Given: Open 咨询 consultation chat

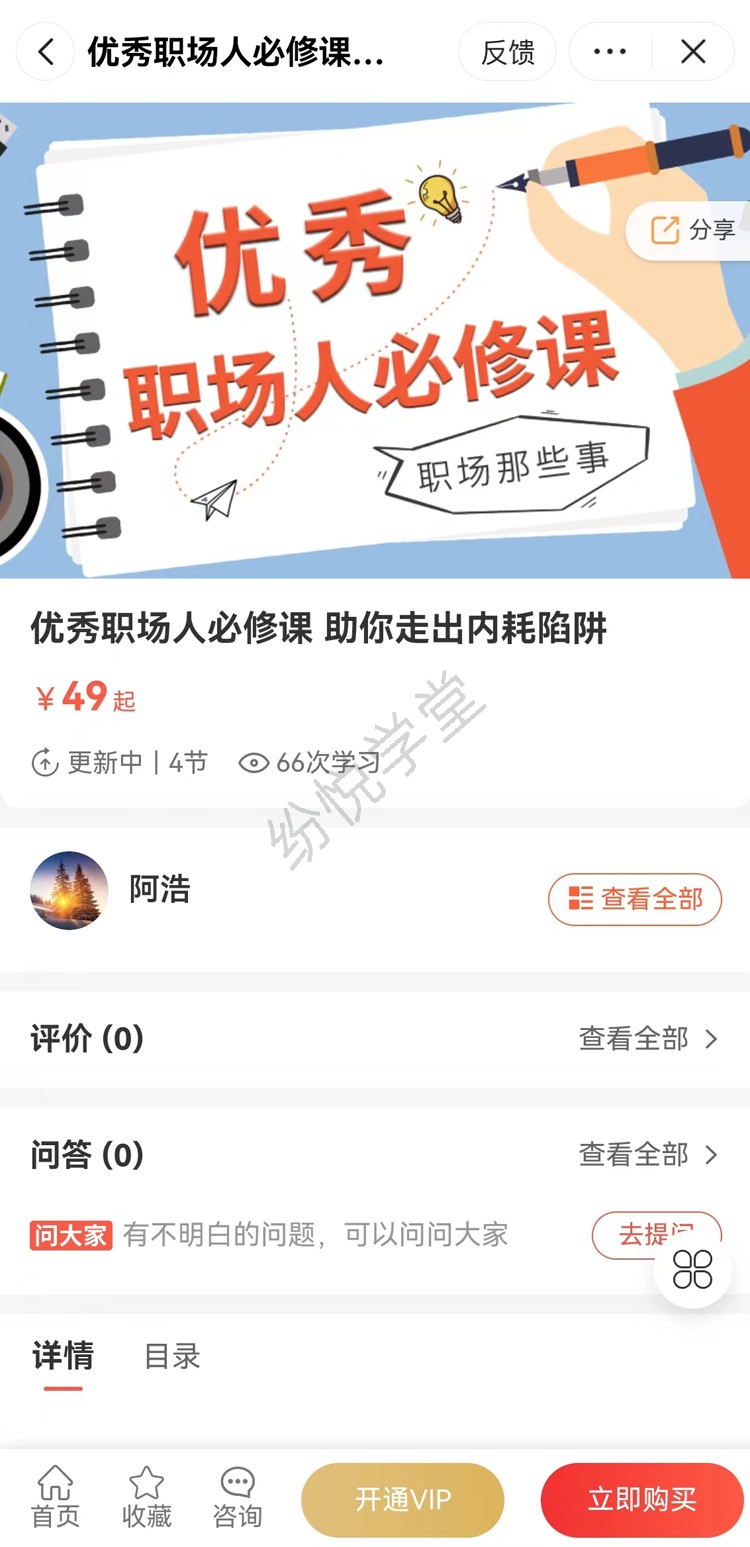Looking at the screenshot, I should coord(237,1497).
